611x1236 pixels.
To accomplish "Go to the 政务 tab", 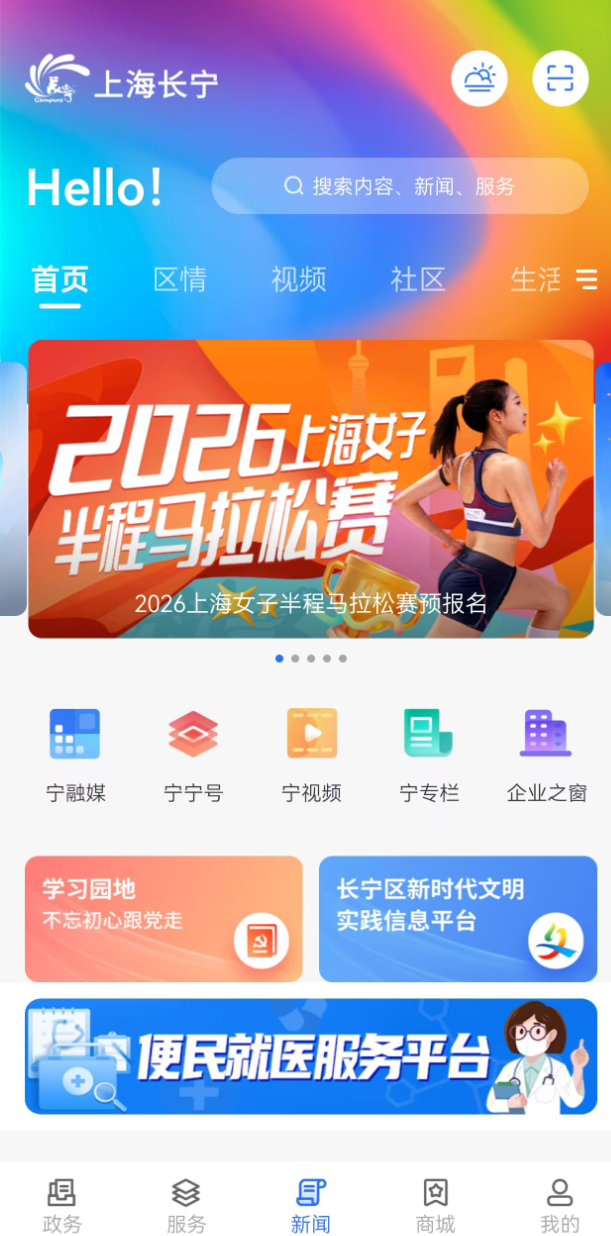I will pyautogui.click(x=62, y=1204).
